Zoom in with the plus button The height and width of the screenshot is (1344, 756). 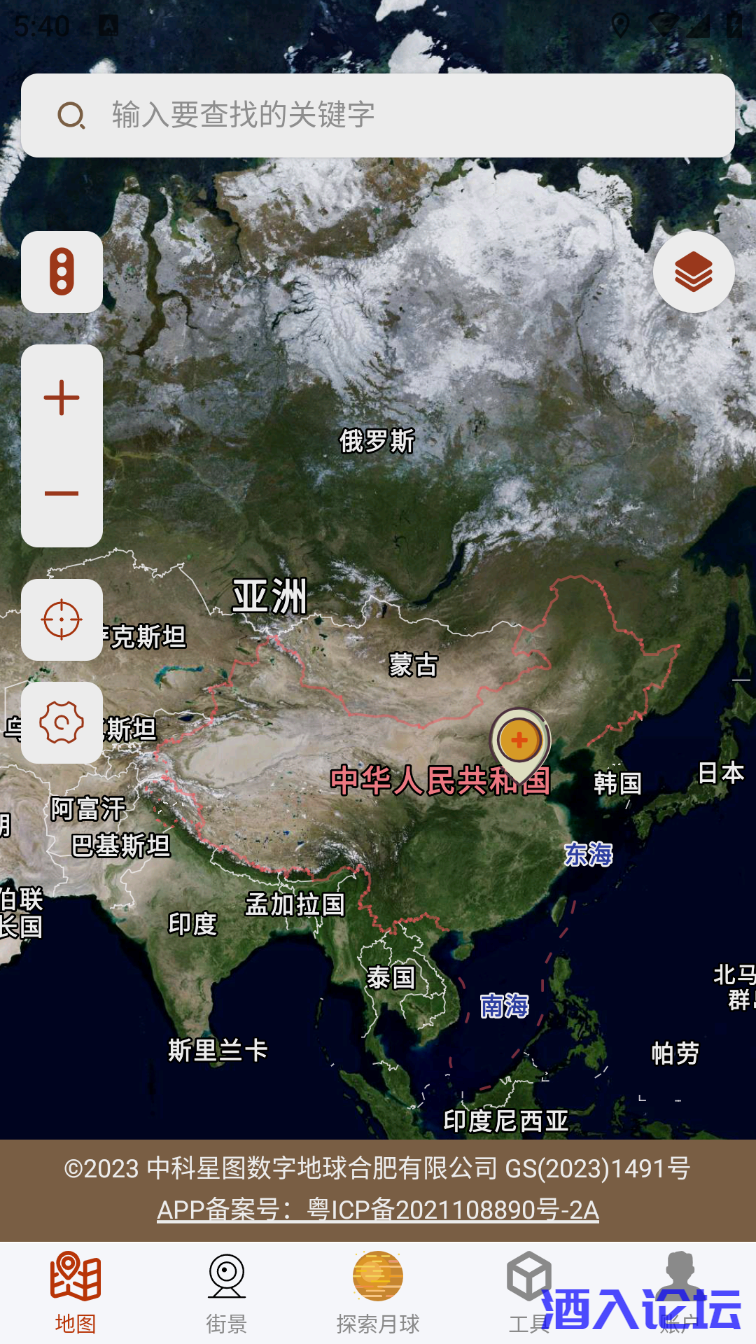pos(62,398)
